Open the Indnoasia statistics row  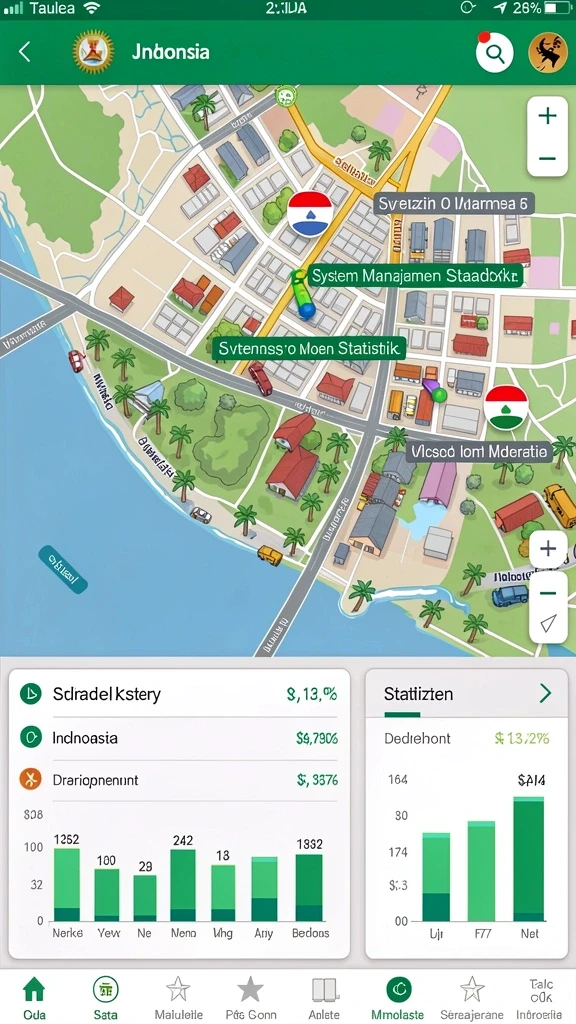tap(179, 738)
